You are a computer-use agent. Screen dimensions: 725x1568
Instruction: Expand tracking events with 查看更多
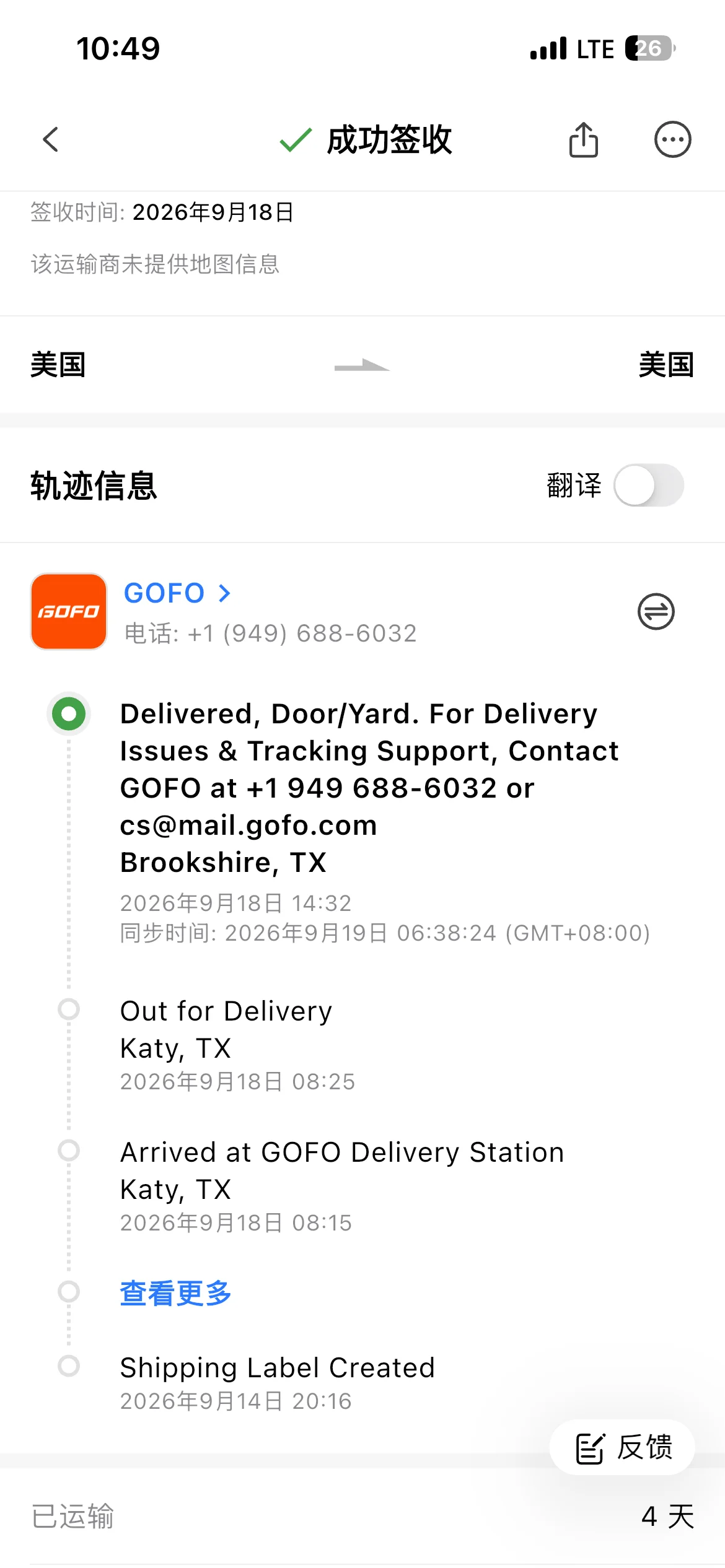click(x=175, y=1293)
